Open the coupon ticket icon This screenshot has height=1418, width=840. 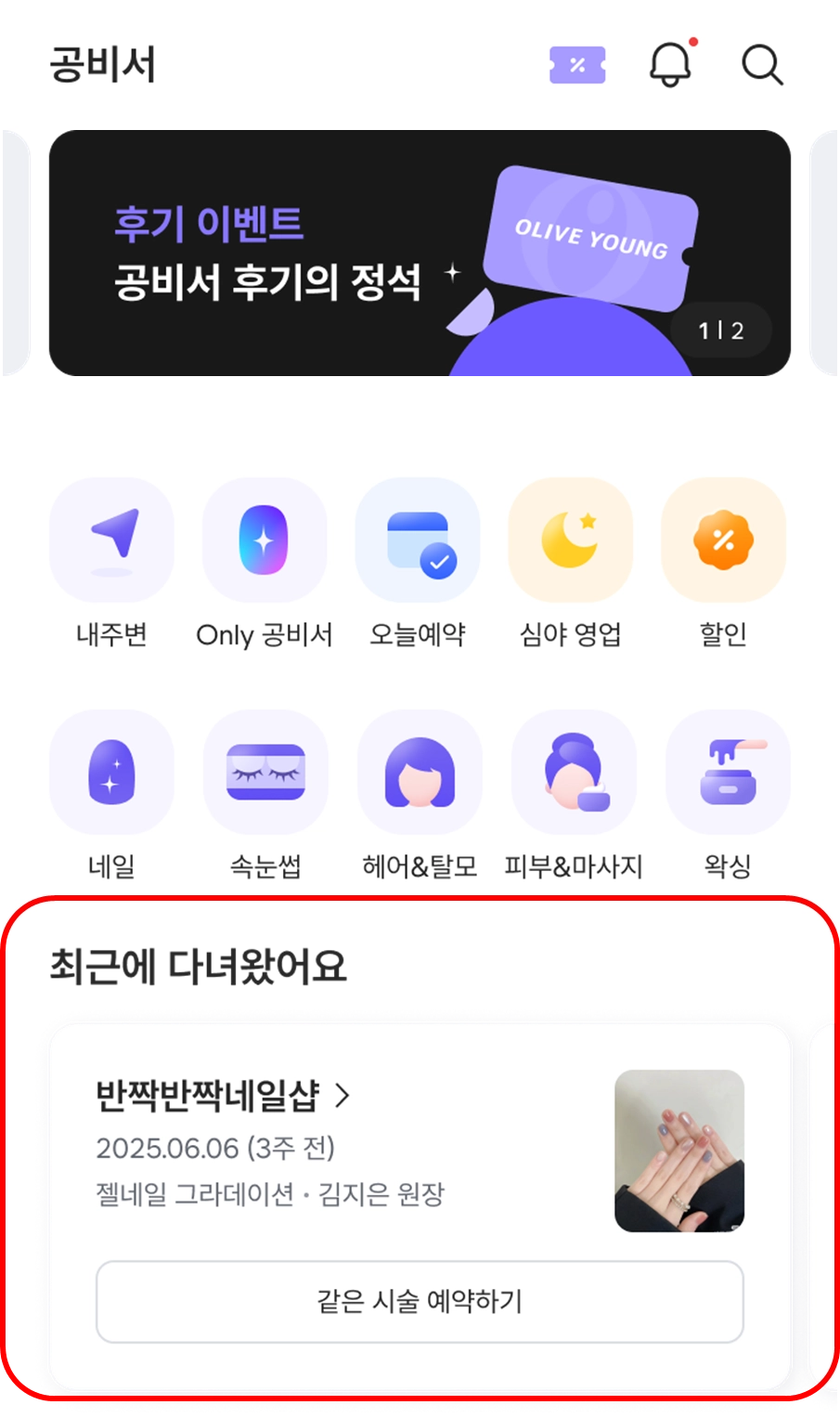577,65
